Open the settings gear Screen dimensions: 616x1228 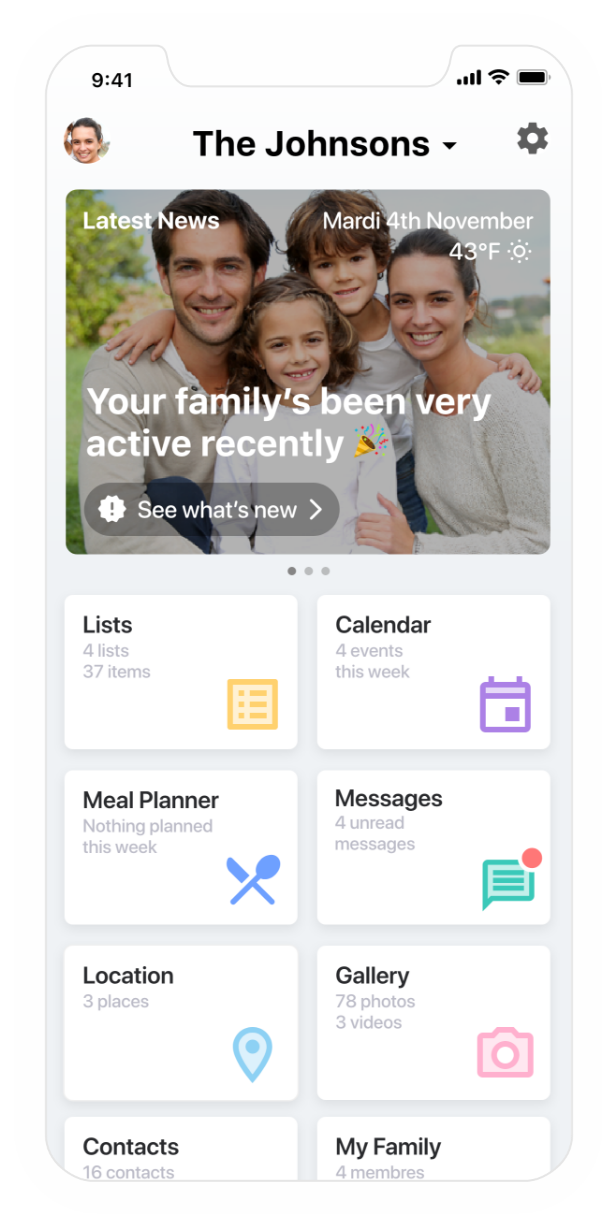(532, 138)
